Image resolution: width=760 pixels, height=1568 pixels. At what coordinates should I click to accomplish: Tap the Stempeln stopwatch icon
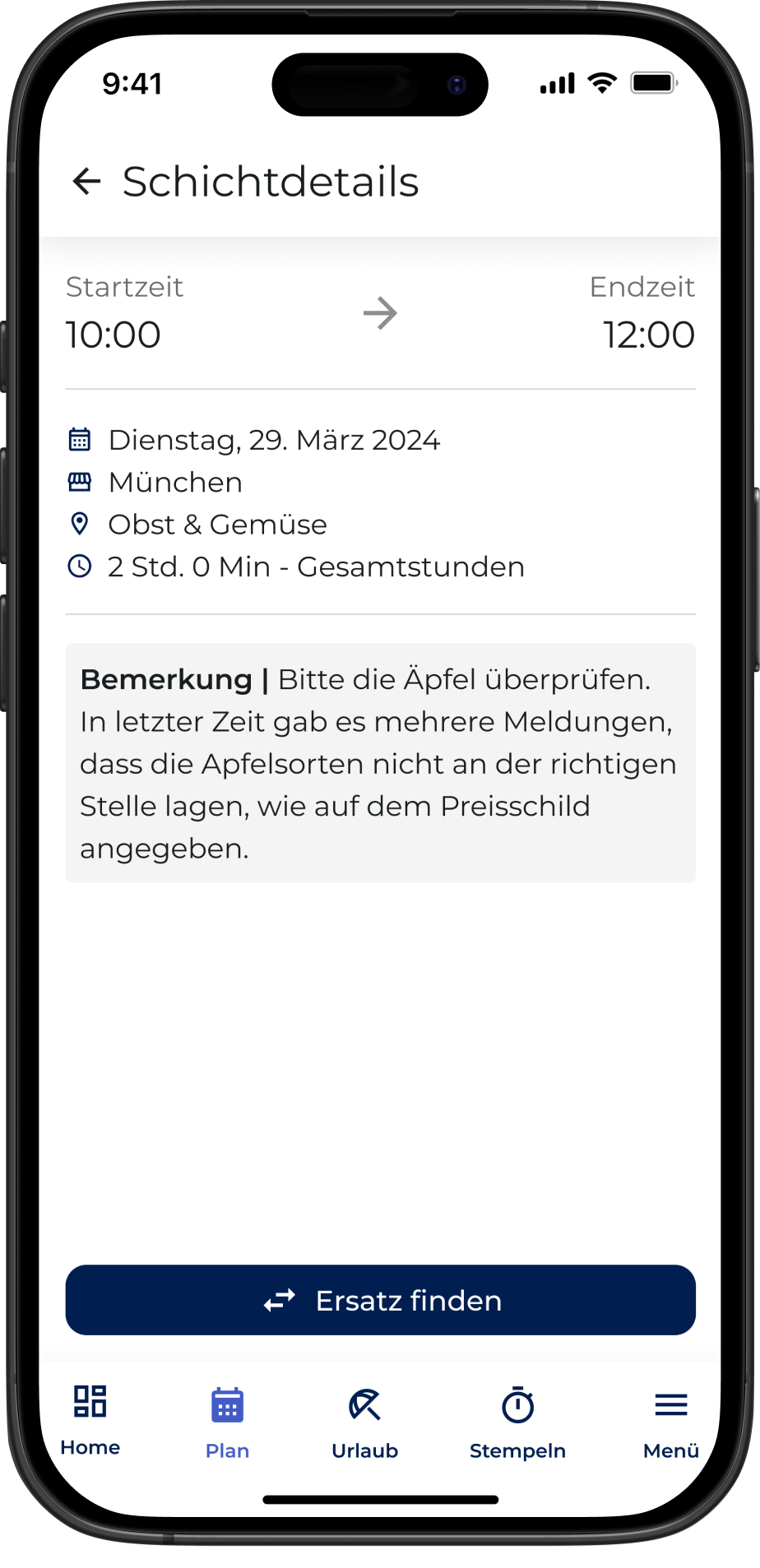(517, 1406)
